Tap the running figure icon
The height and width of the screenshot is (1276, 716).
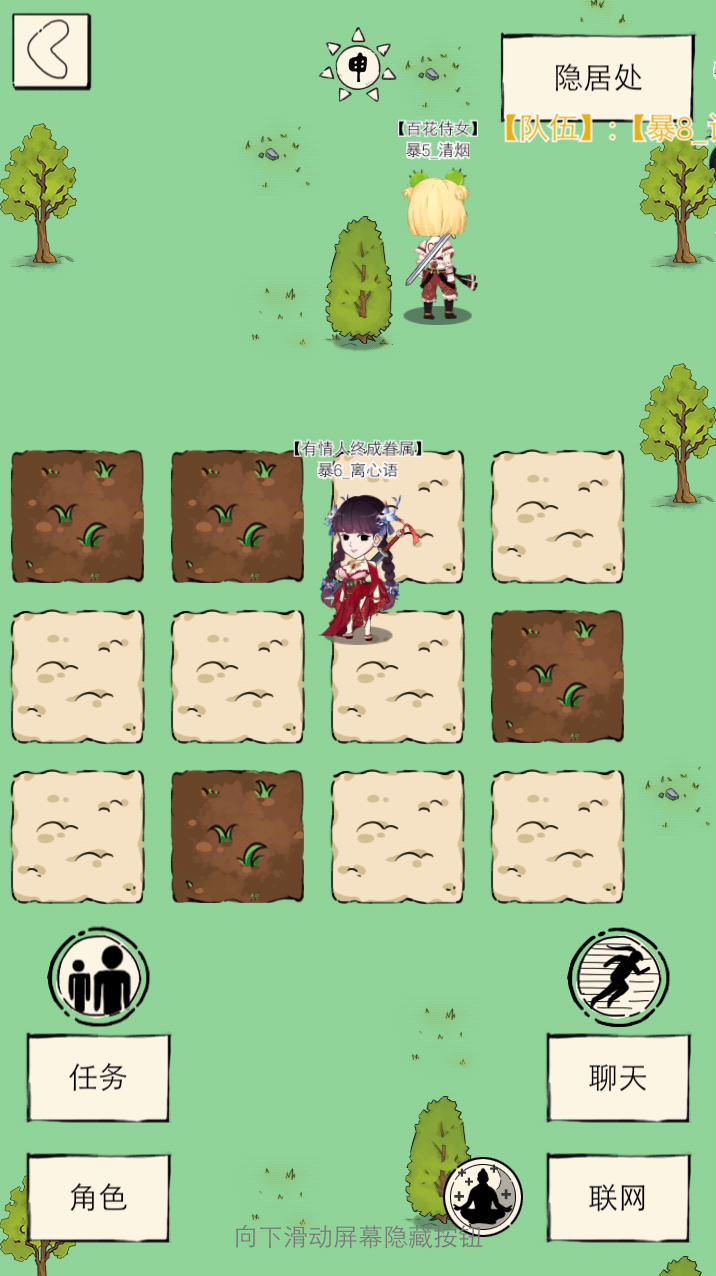618,977
